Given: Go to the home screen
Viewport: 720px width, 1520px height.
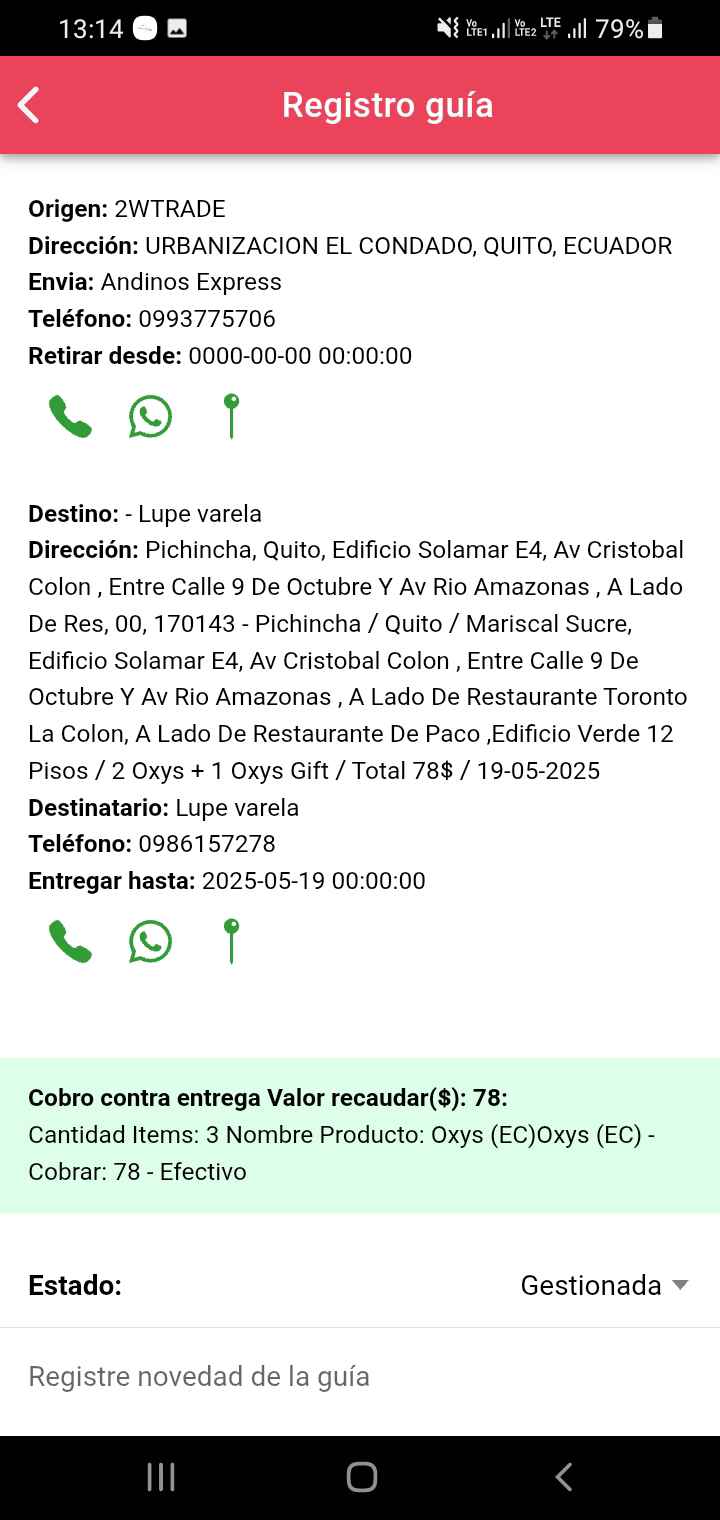Looking at the screenshot, I should pyautogui.click(x=361, y=1477).
